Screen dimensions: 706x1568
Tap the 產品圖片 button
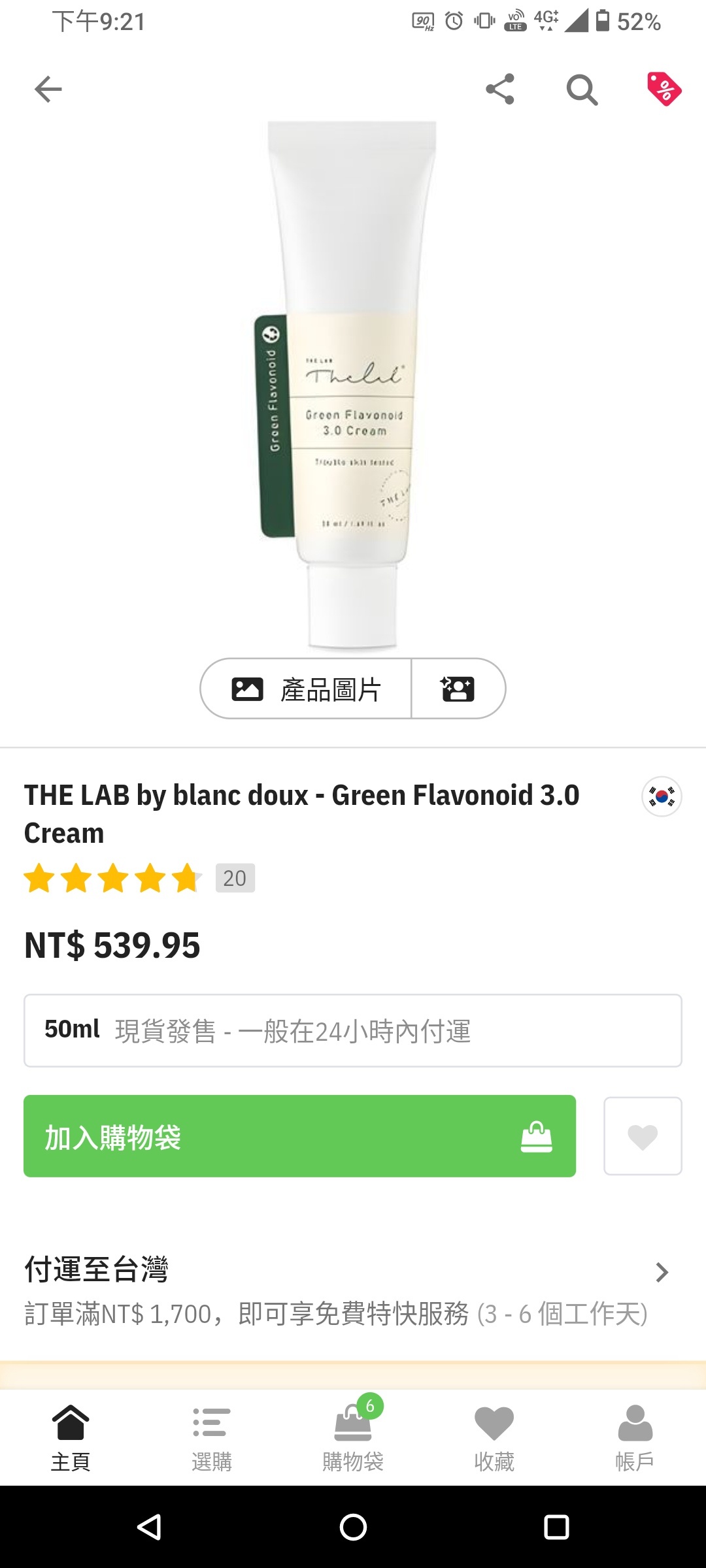click(306, 689)
